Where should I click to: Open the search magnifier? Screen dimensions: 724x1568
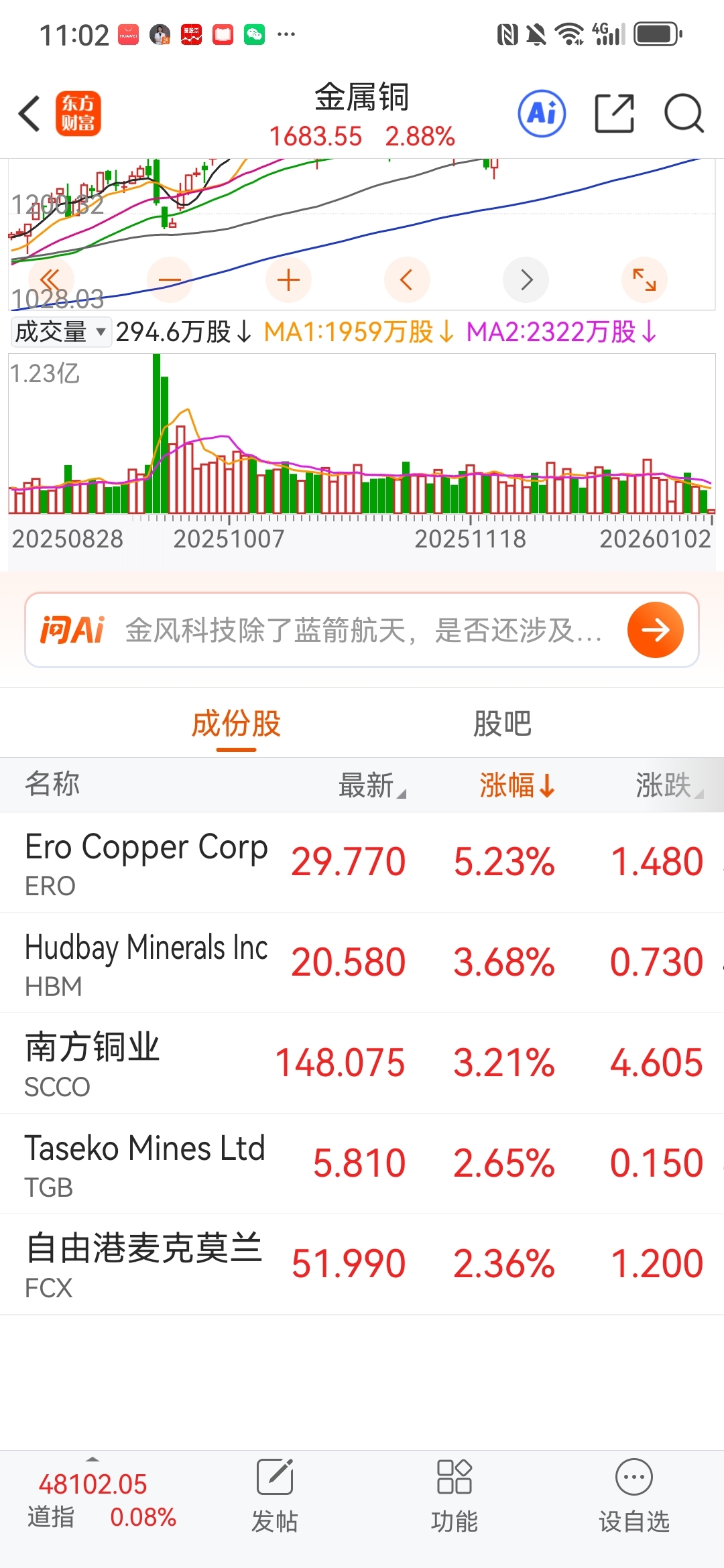tap(683, 113)
